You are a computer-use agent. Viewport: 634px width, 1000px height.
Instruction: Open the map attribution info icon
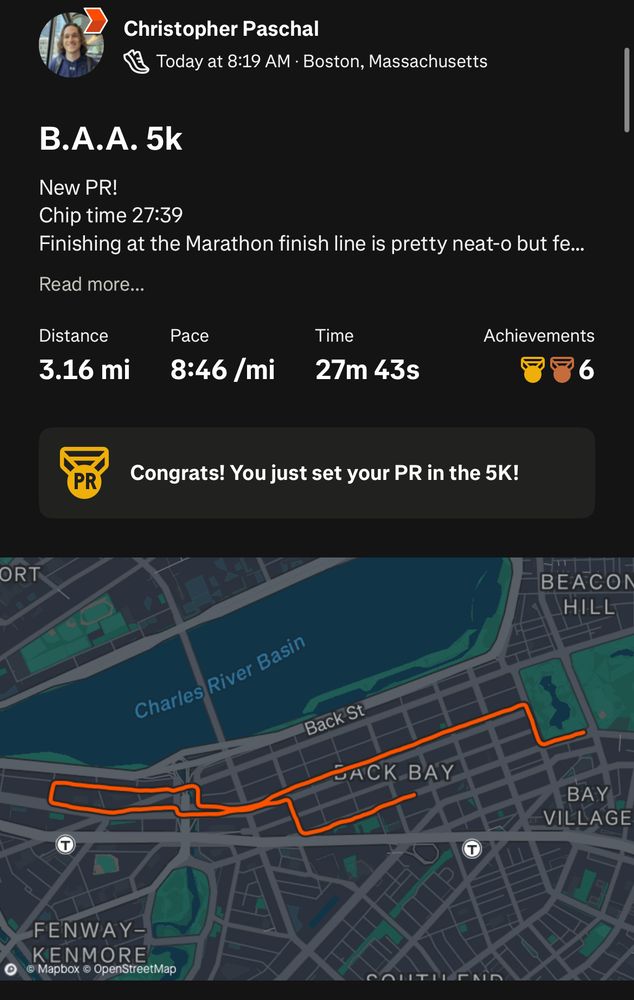coord(10,968)
